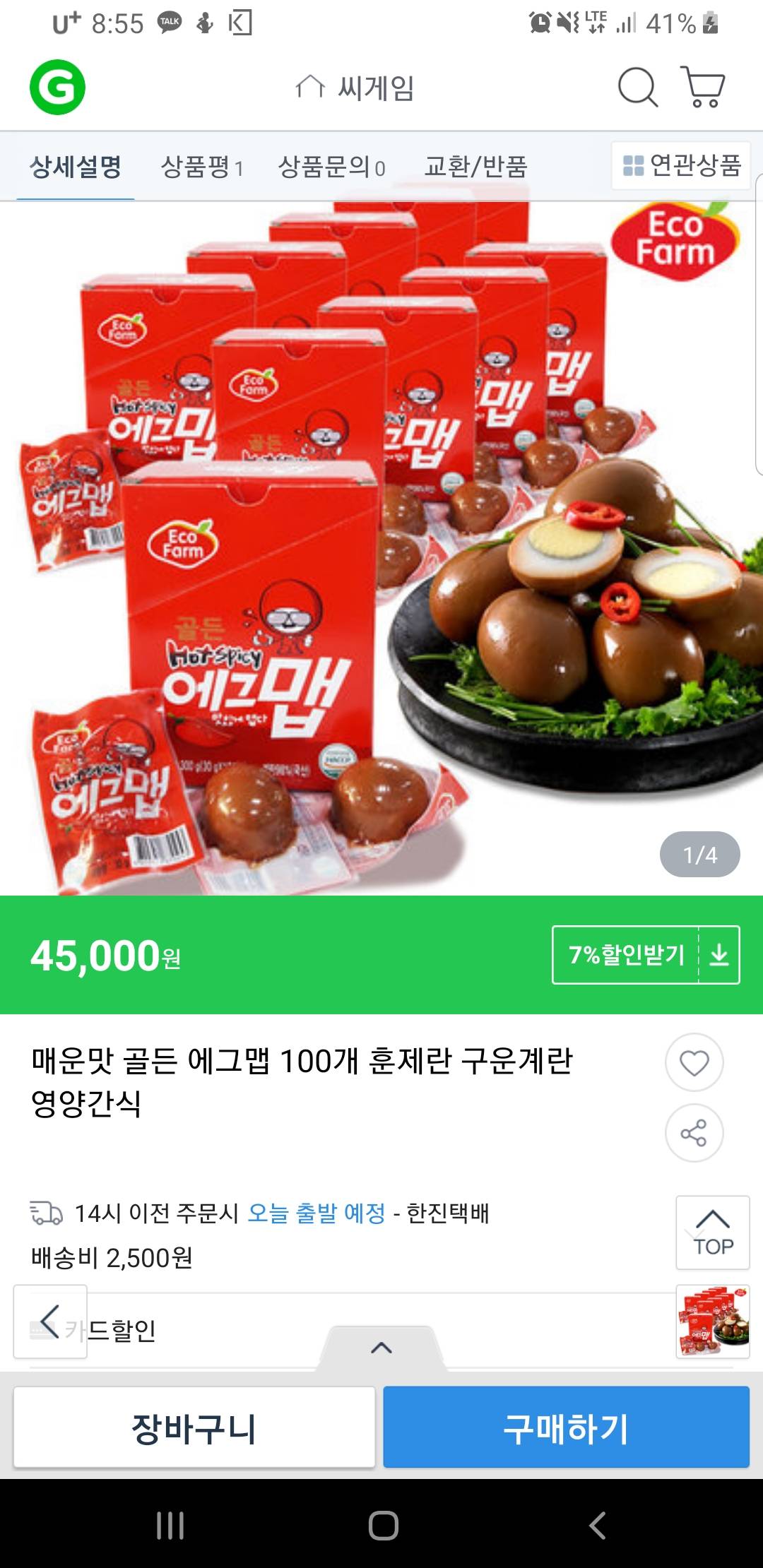Tap 구매하기 to buy now
The width and height of the screenshot is (763, 1568).
(566, 1427)
